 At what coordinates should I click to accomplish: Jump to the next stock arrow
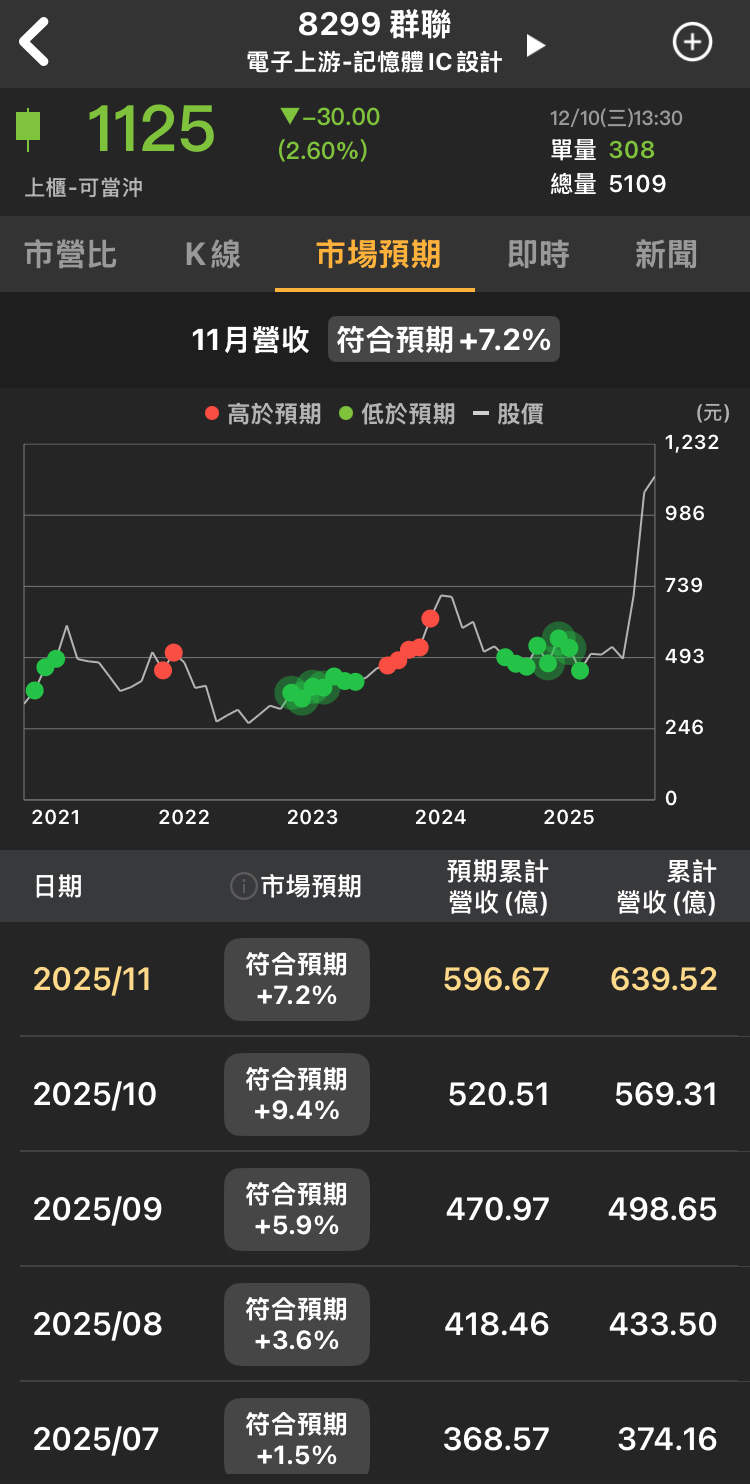click(x=536, y=45)
